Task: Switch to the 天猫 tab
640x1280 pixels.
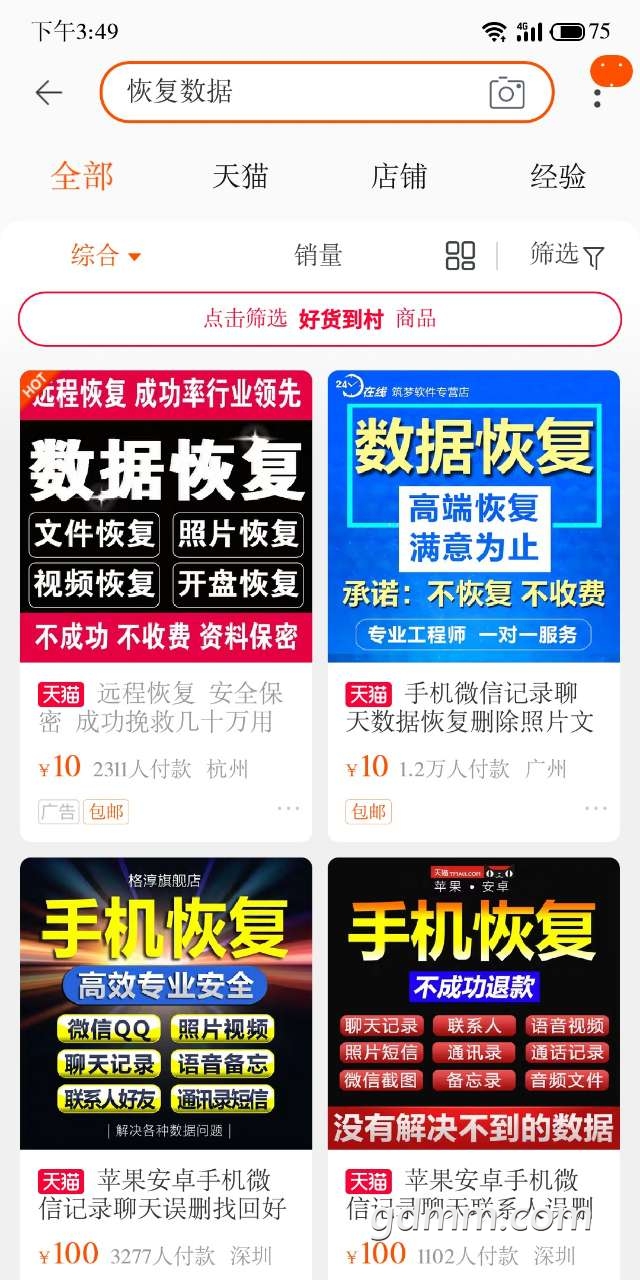Action: (x=240, y=177)
